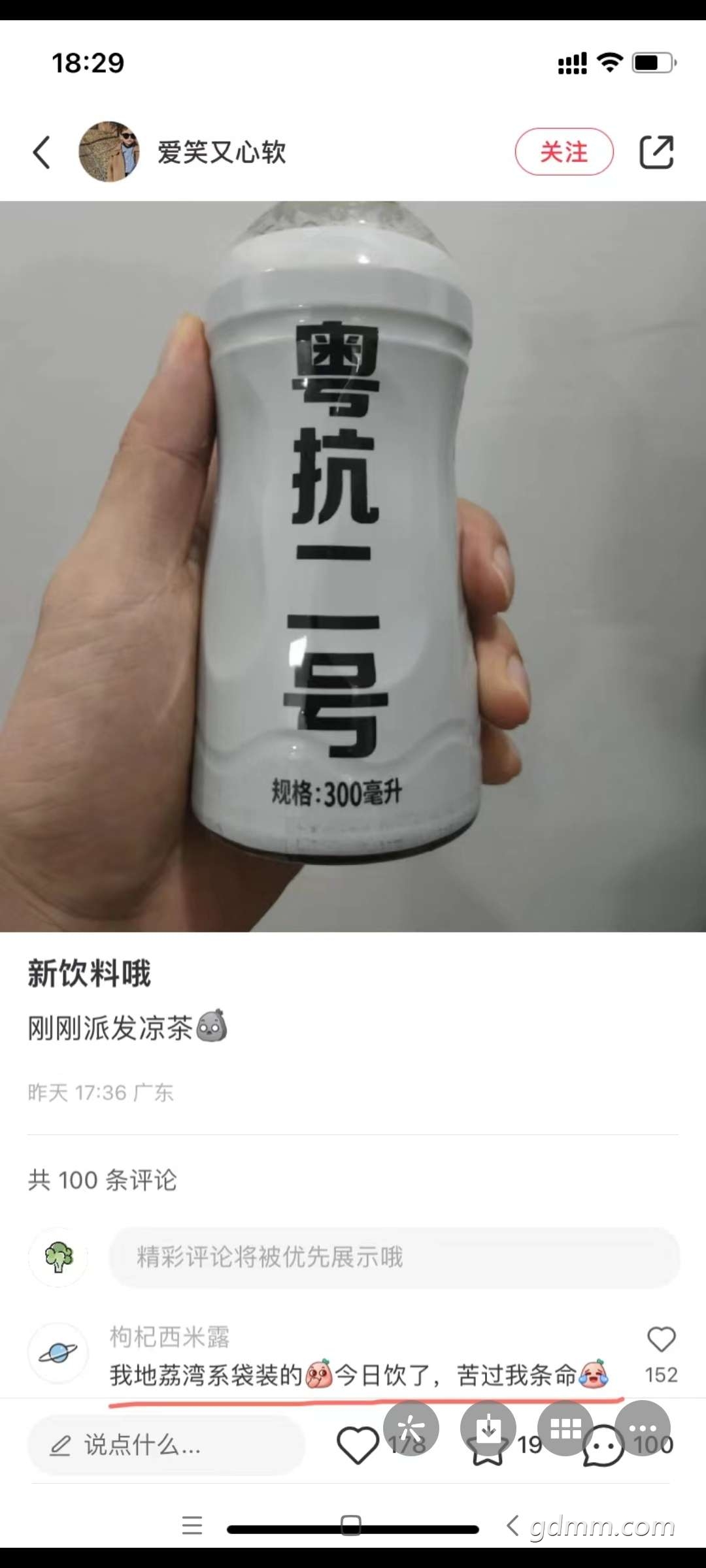Write a comment in 说点什么
The image size is (706, 1568).
[x=167, y=1445]
